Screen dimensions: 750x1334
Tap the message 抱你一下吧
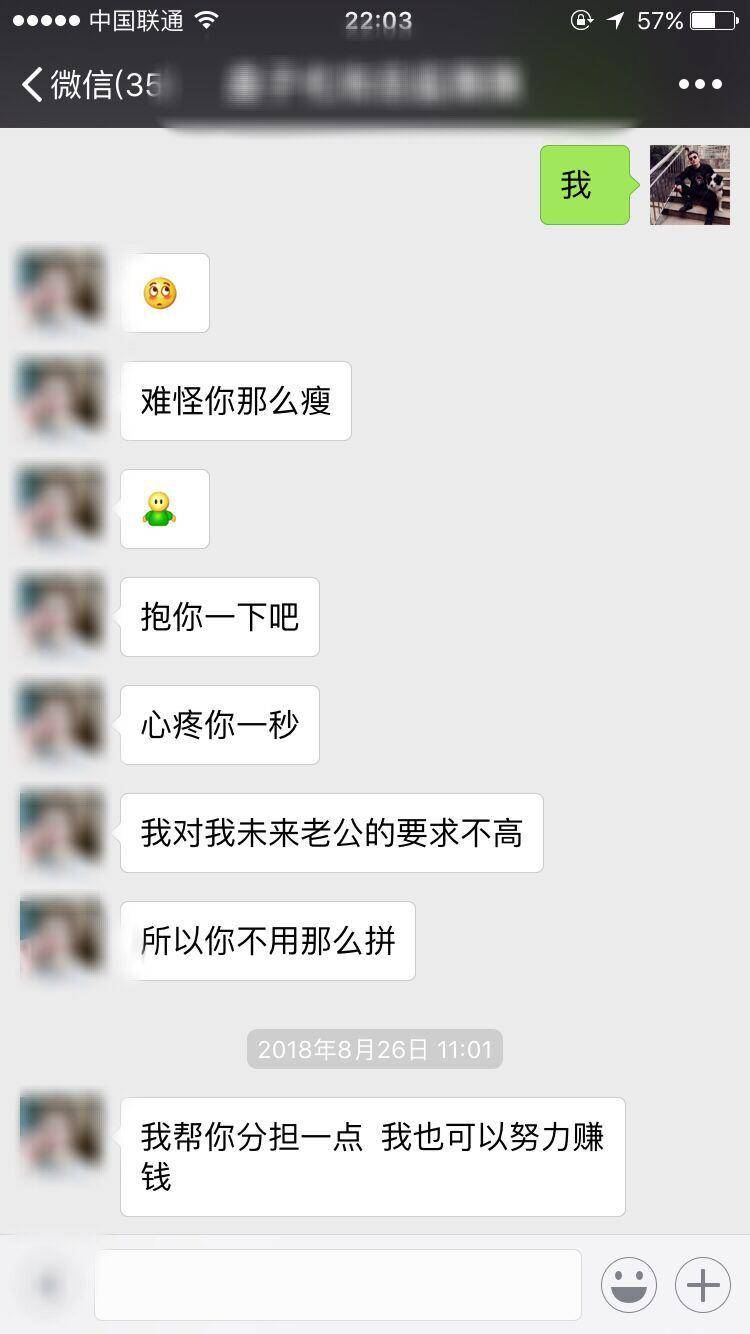219,617
